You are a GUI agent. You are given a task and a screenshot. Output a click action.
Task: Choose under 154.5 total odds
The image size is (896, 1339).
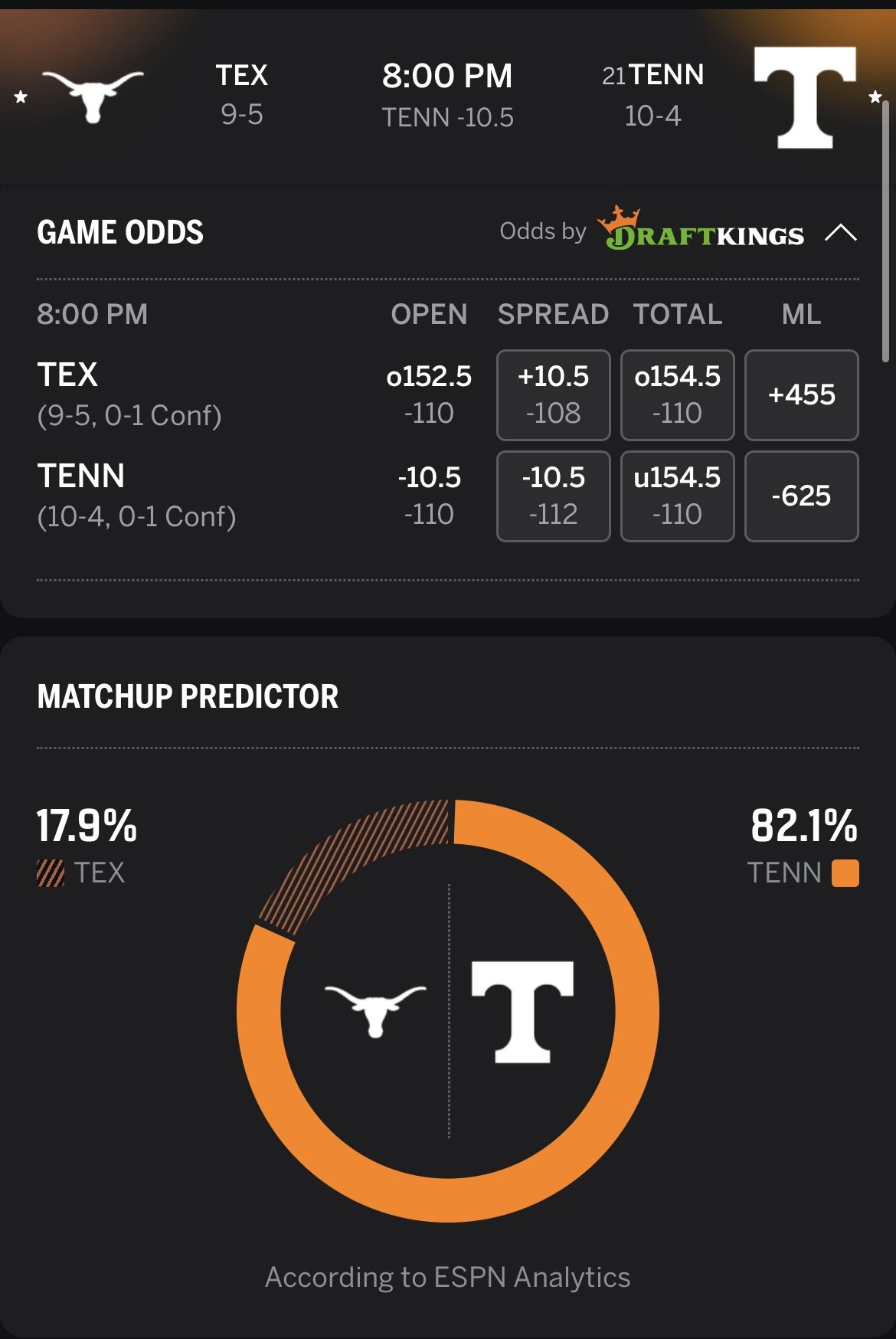click(677, 496)
